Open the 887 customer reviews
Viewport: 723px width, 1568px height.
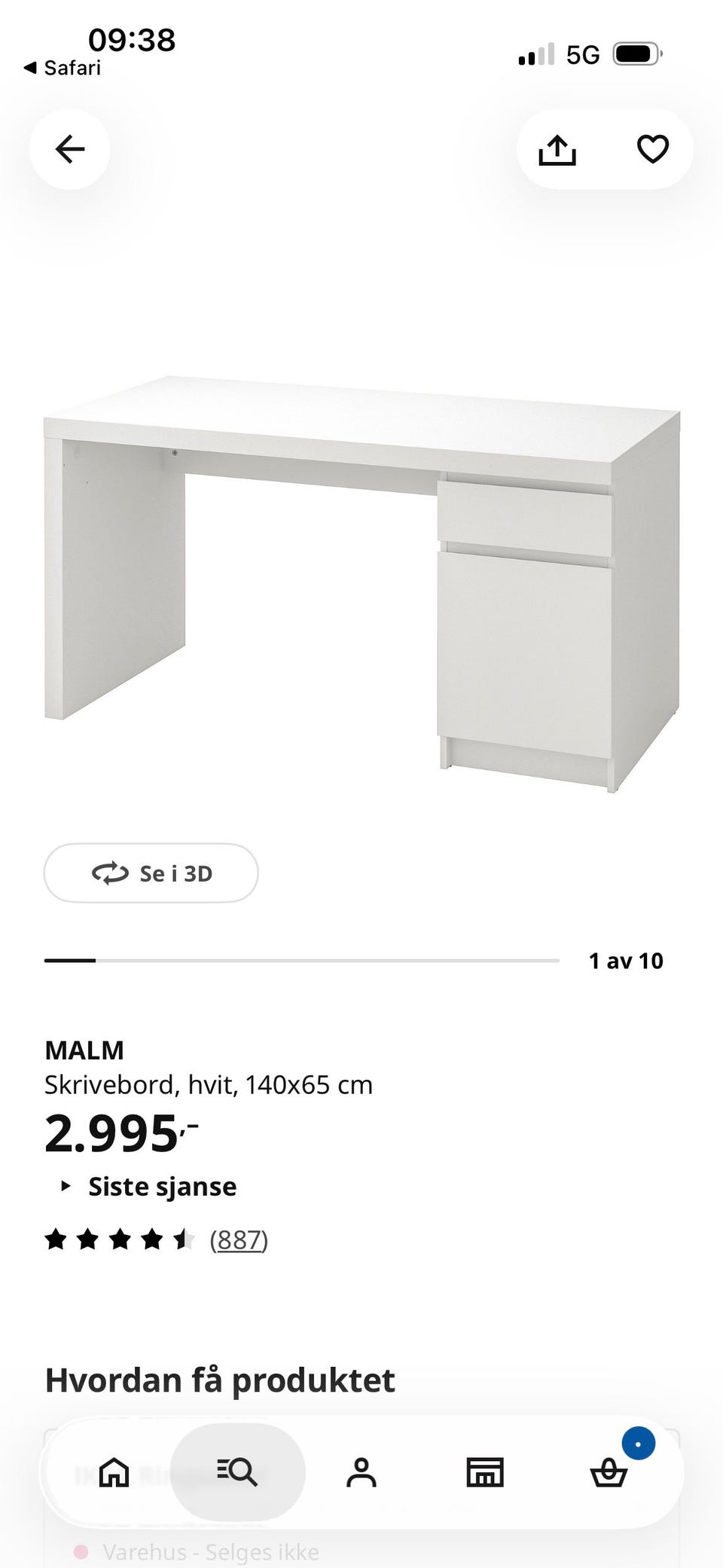(x=239, y=1239)
